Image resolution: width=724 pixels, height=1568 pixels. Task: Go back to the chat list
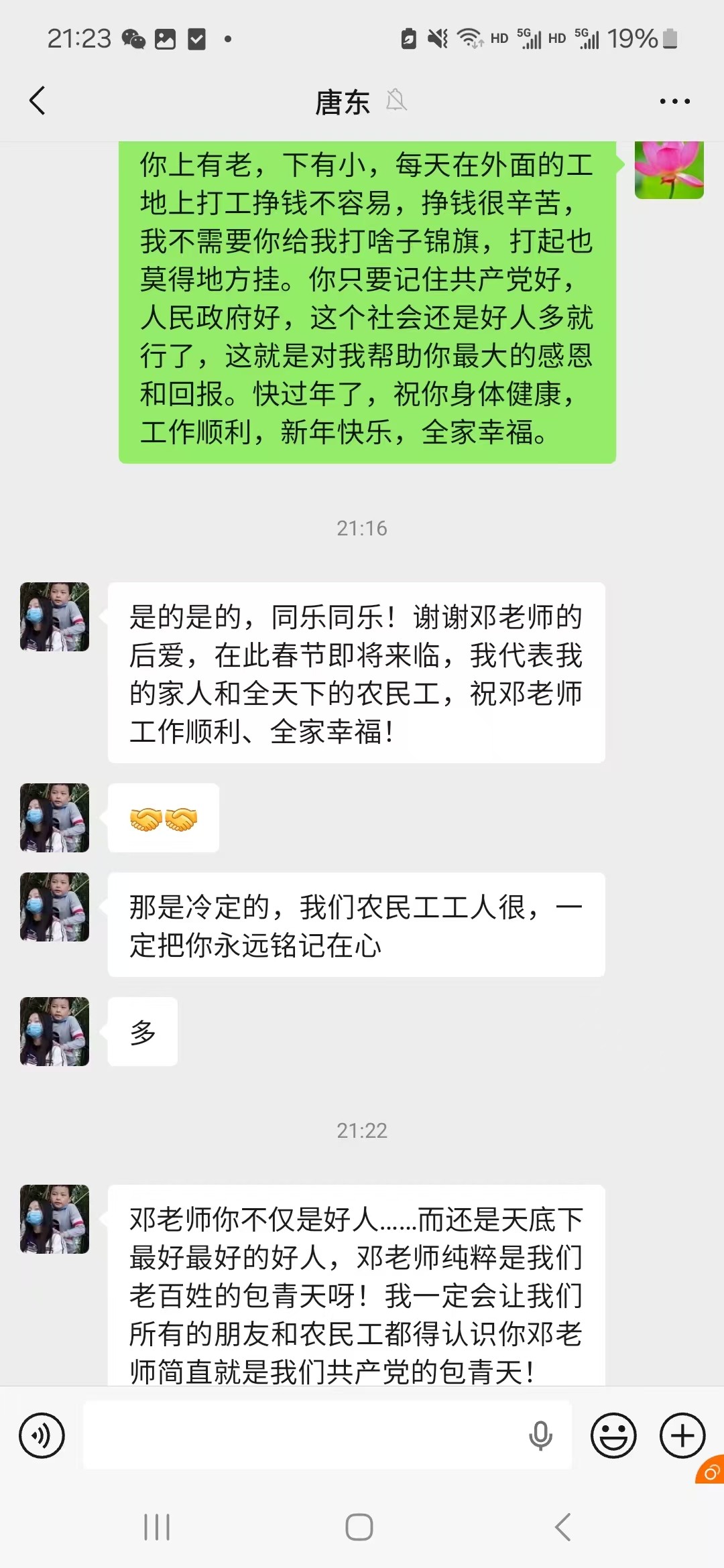[x=38, y=101]
